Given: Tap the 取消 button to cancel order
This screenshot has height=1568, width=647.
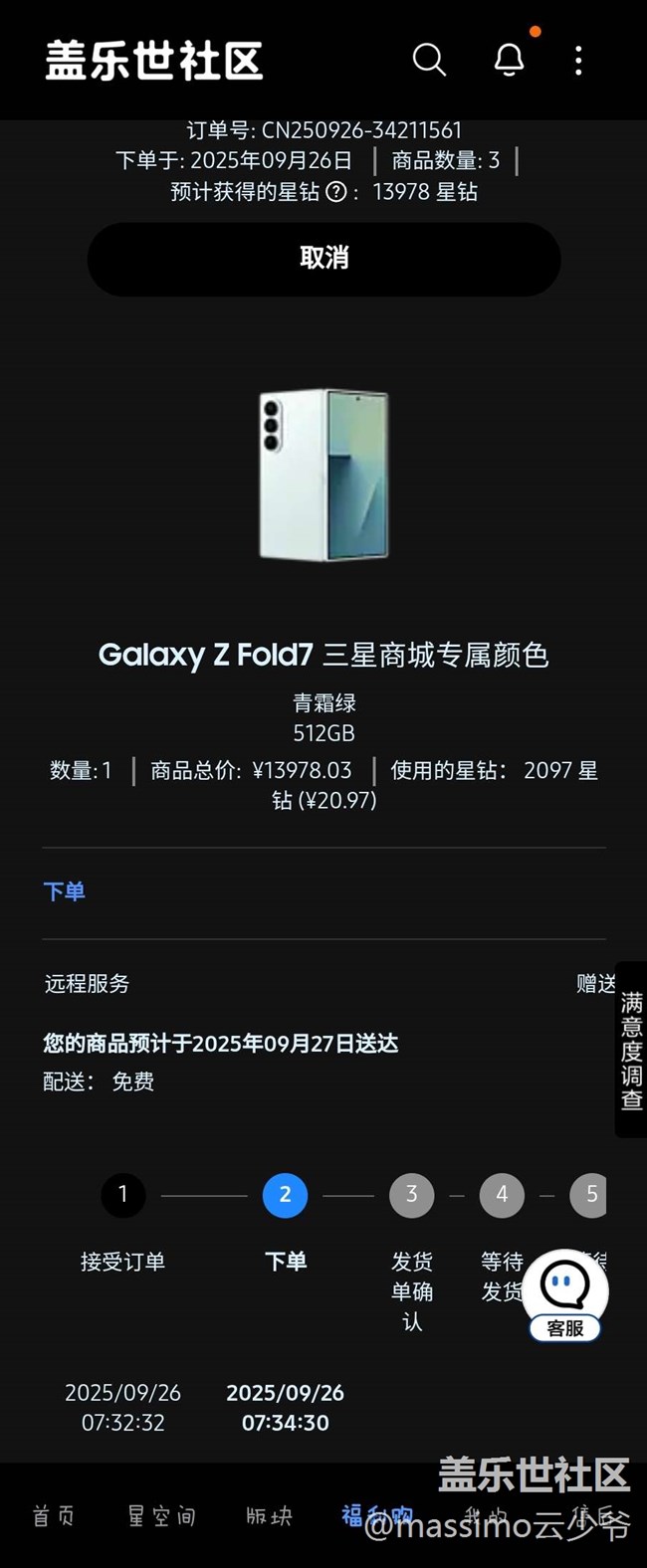Looking at the screenshot, I should tap(323, 259).
